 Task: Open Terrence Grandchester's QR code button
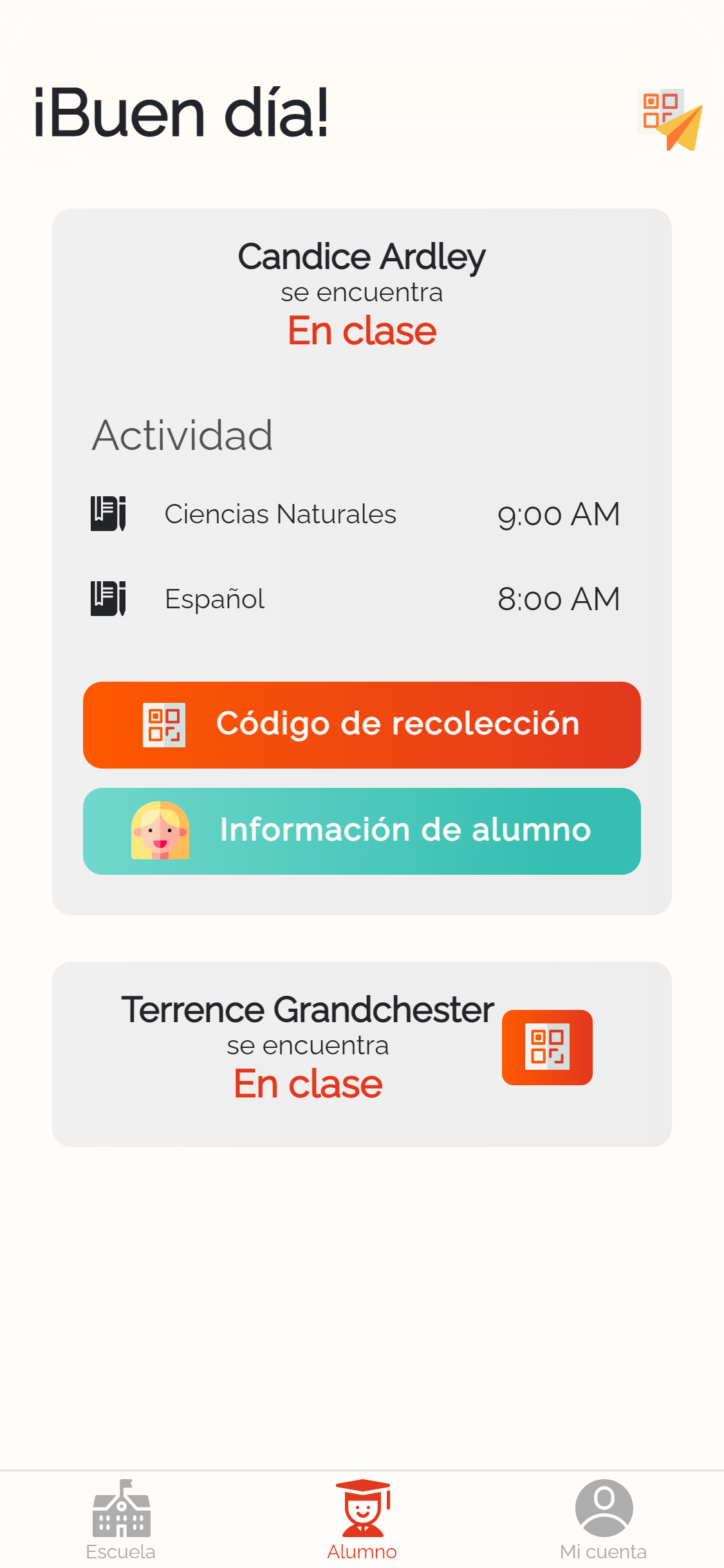pyautogui.click(x=547, y=1047)
